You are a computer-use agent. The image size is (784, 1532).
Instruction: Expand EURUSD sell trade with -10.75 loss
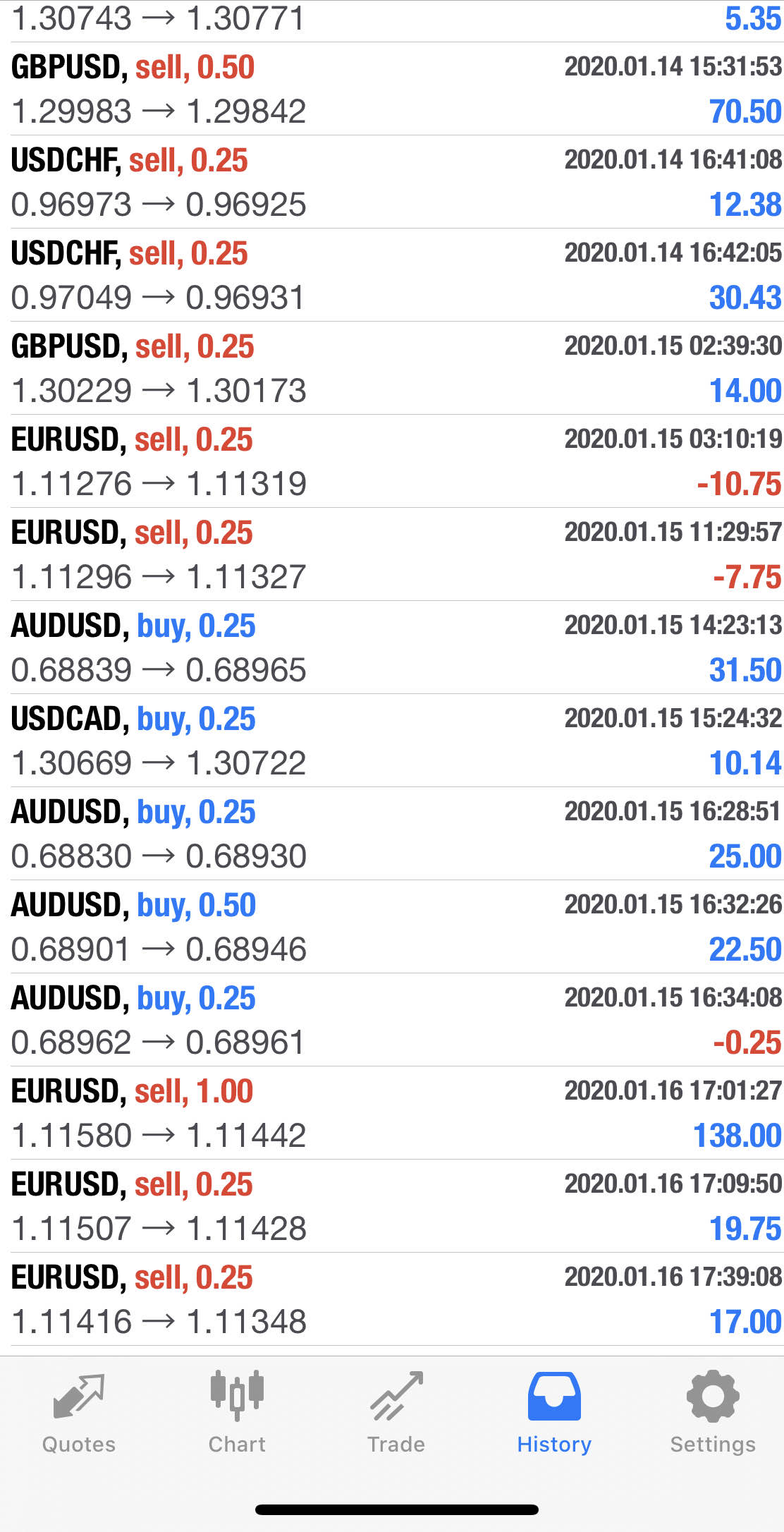tap(392, 461)
